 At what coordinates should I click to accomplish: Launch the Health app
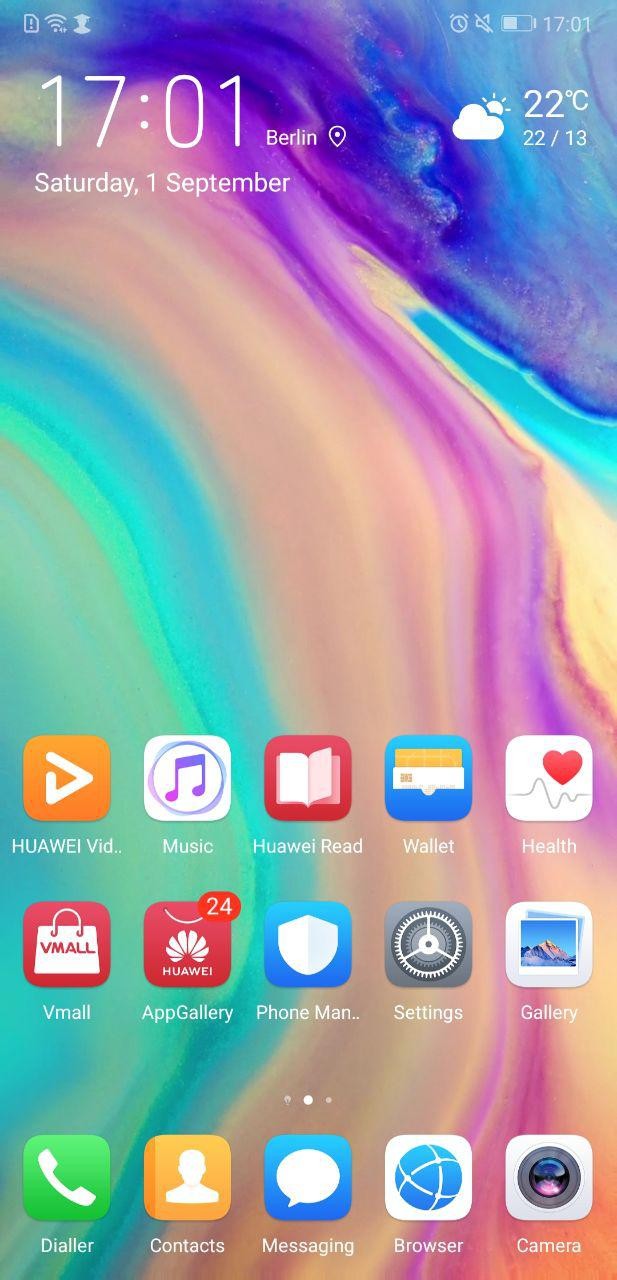tap(548, 778)
